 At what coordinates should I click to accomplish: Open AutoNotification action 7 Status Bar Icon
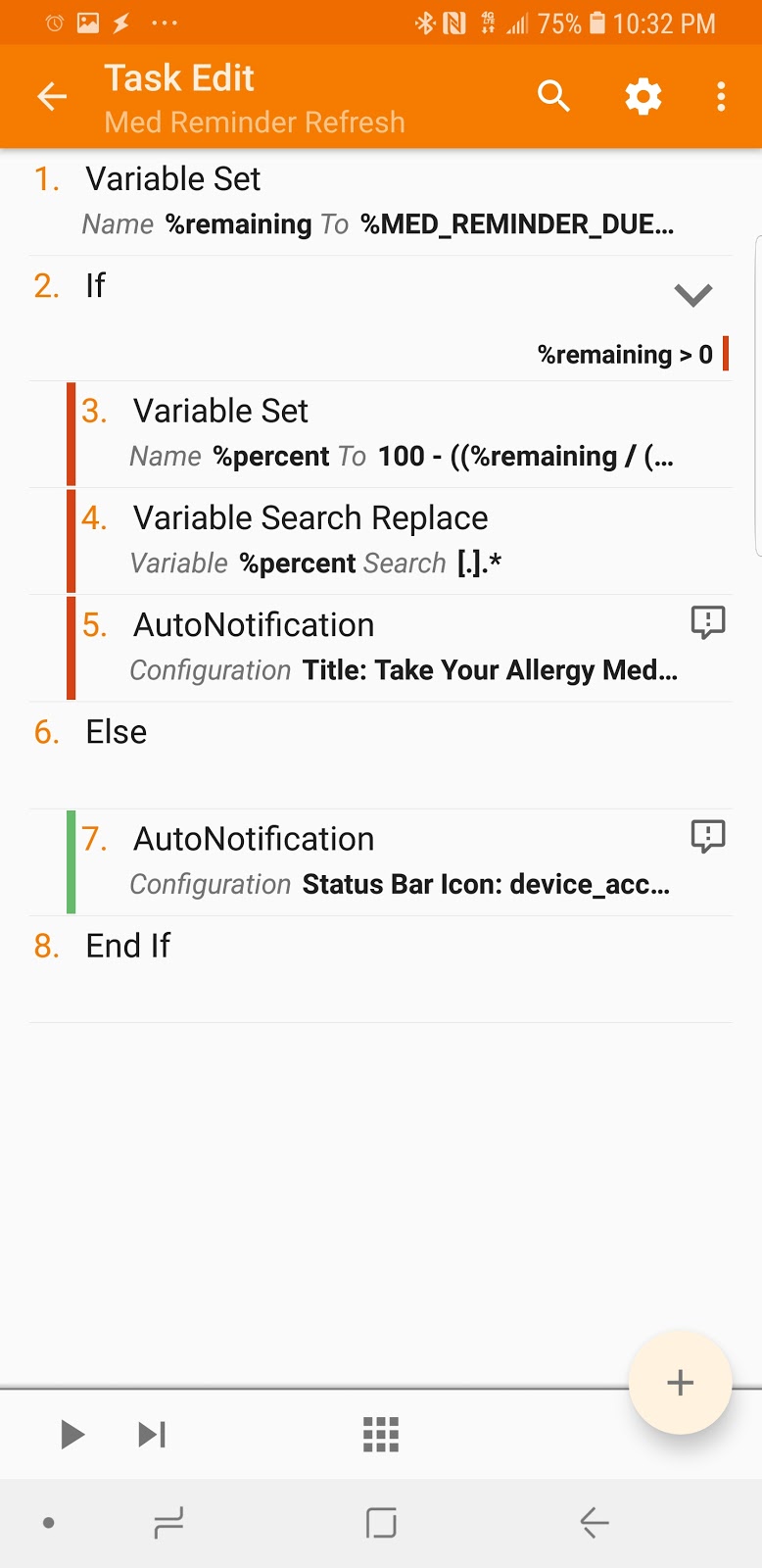pyautogui.click(x=402, y=861)
